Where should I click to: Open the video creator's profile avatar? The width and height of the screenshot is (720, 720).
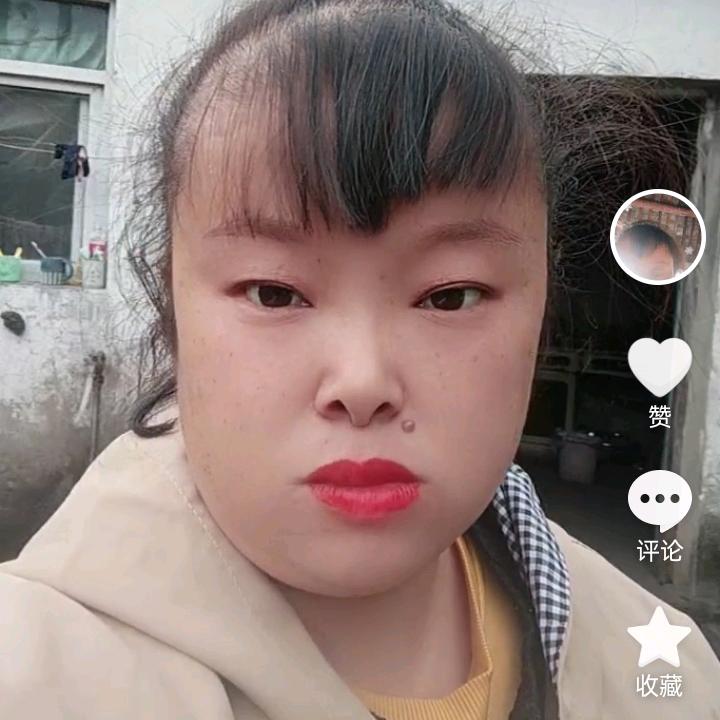[658, 237]
